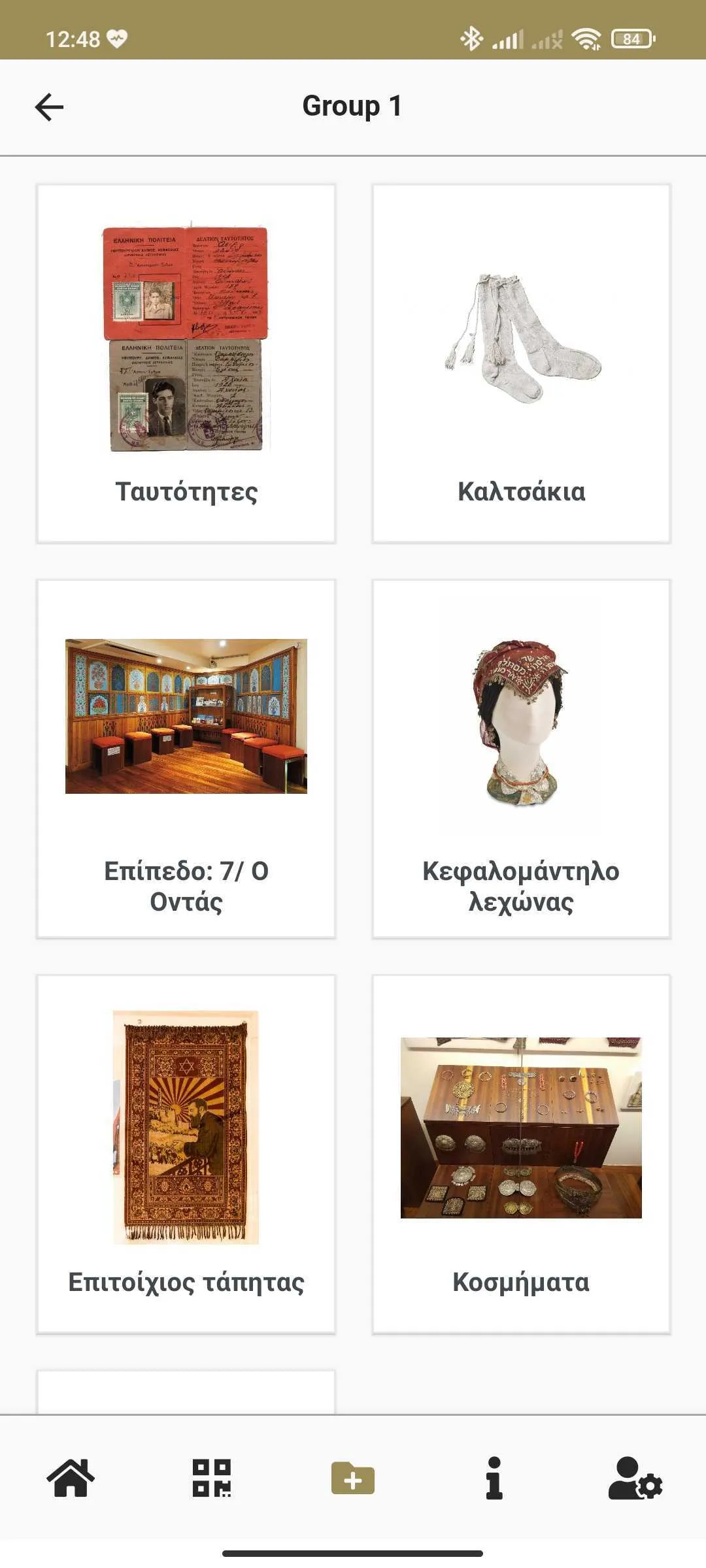Open the Κεφαλομάντηλο λεχώνας card
The width and height of the screenshot is (706, 1568).
(x=521, y=759)
